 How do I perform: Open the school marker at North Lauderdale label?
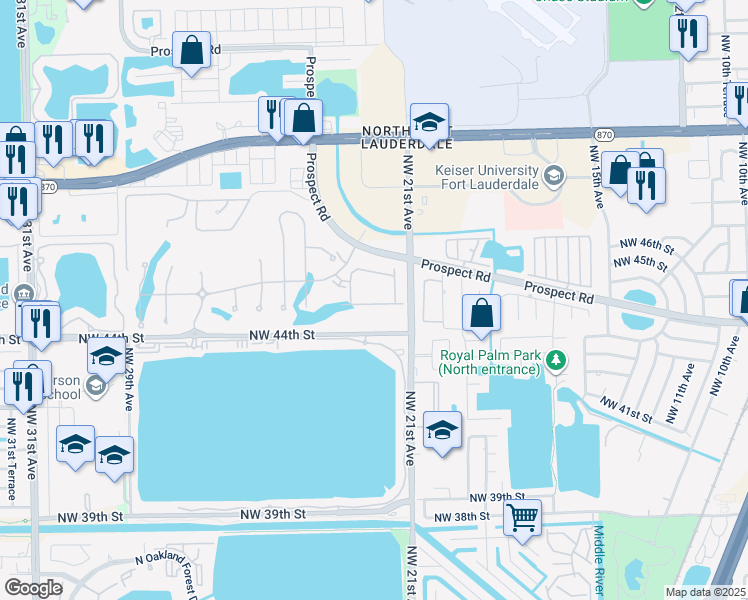point(429,123)
